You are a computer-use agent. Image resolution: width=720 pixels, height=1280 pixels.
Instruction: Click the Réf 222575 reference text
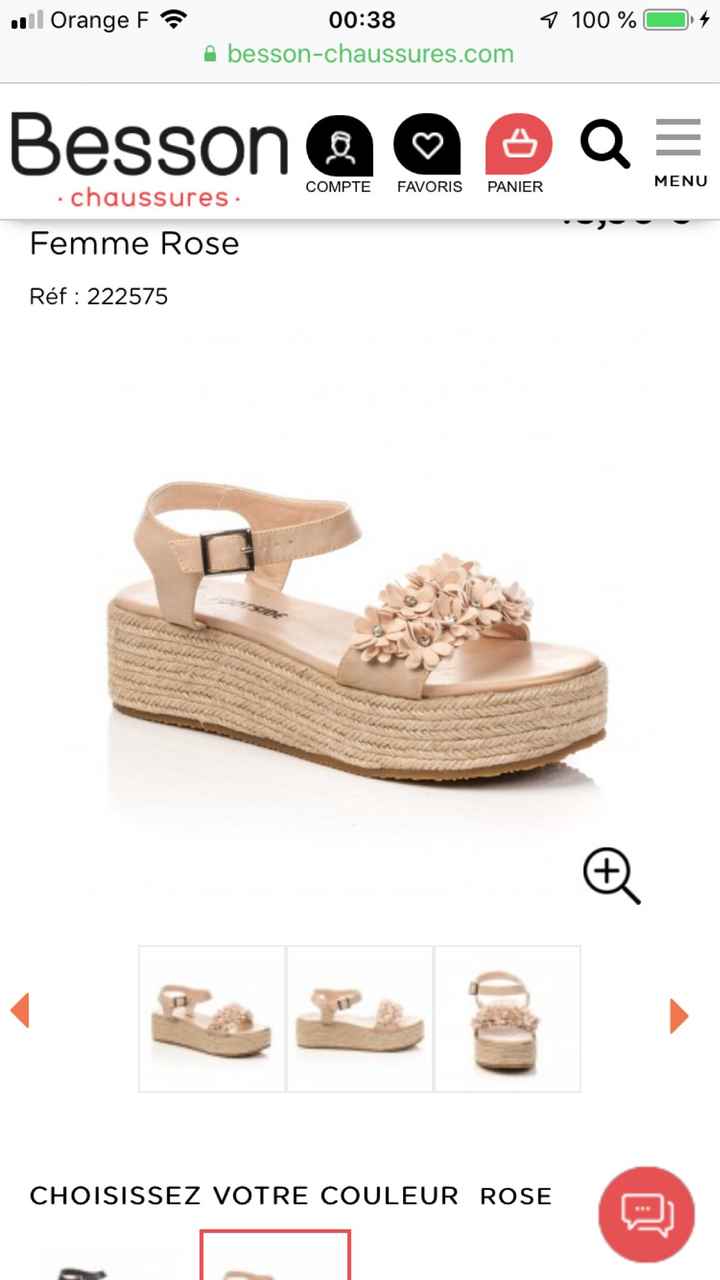98,296
